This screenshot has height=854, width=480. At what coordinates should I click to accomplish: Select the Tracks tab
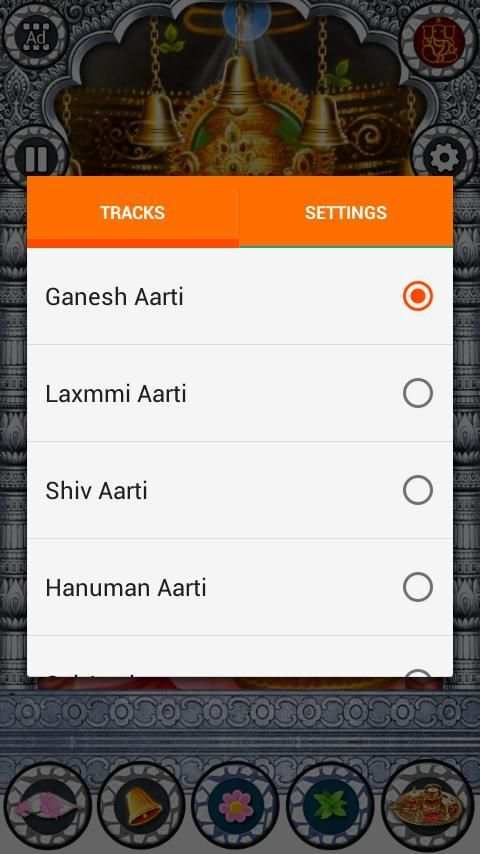[x=132, y=212]
